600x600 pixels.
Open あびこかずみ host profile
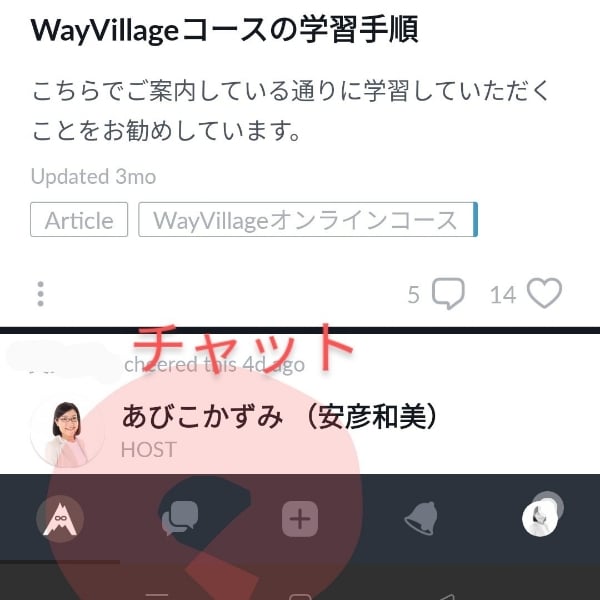click(x=280, y=417)
